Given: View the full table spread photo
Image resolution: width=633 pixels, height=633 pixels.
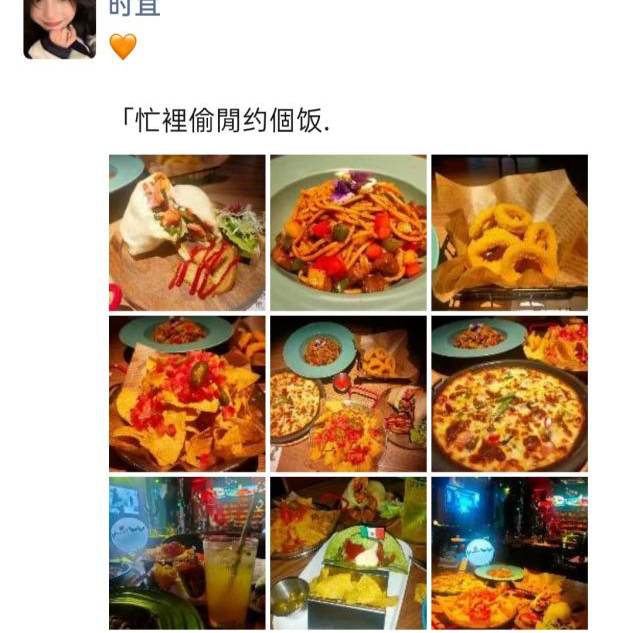Looking at the screenshot, I should (x=348, y=394).
